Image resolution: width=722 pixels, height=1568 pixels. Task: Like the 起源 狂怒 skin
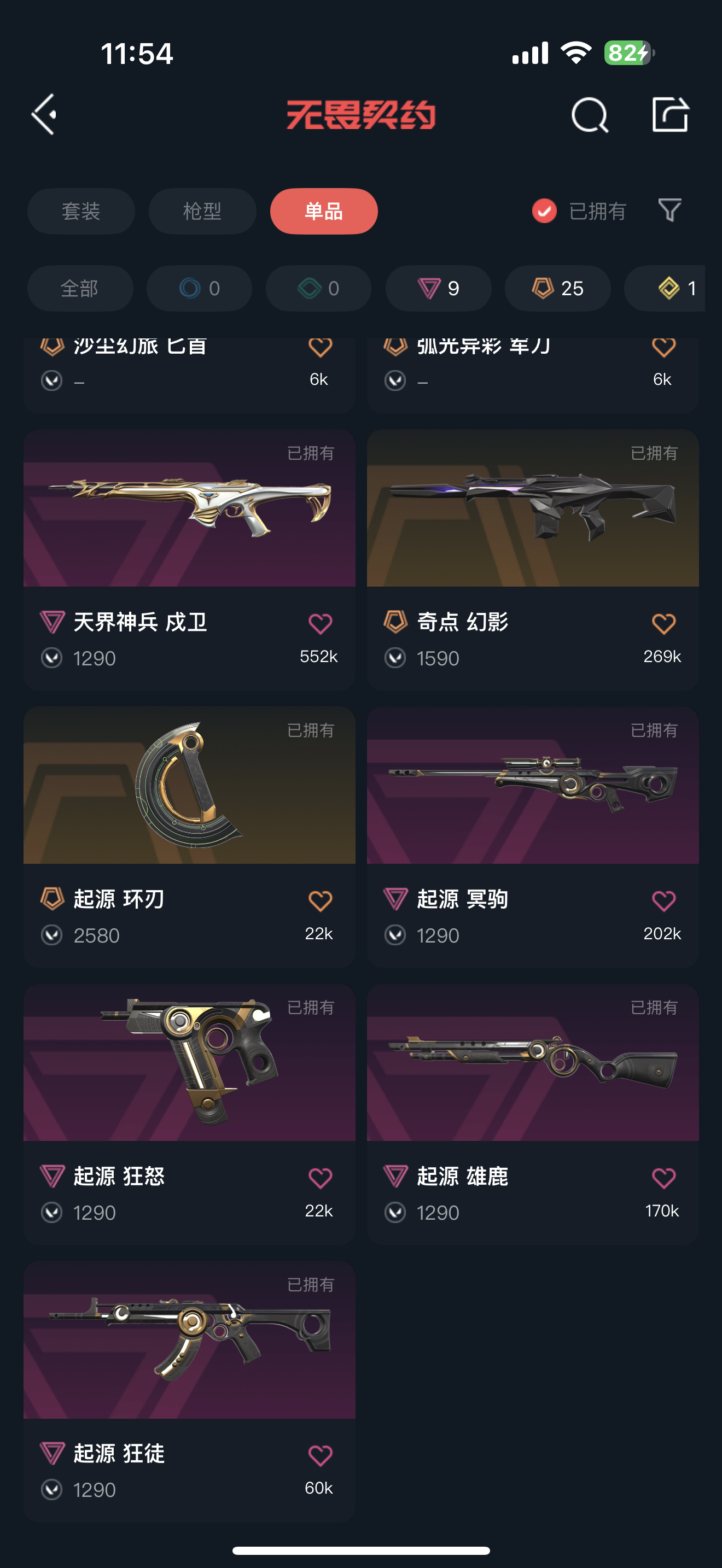click(x=319, y=1178)
